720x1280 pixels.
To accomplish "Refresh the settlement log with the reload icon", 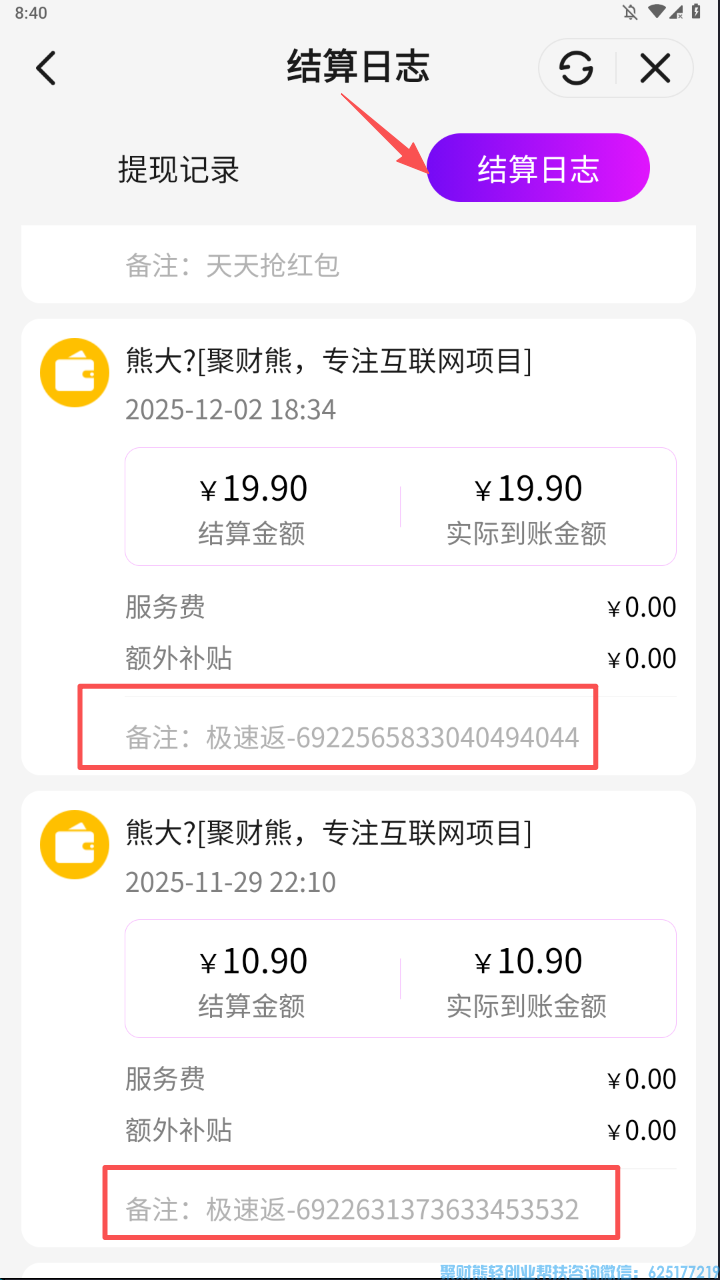I will (x=575, y=68).
